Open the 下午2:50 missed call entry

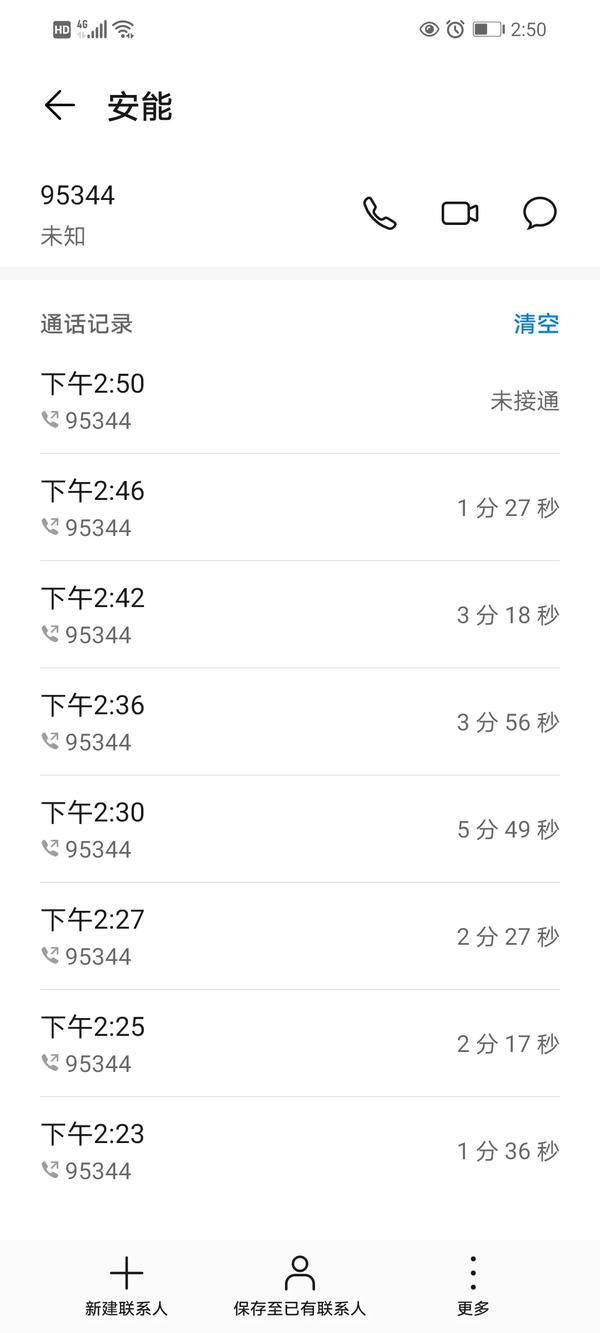click(x=300, y=401)
